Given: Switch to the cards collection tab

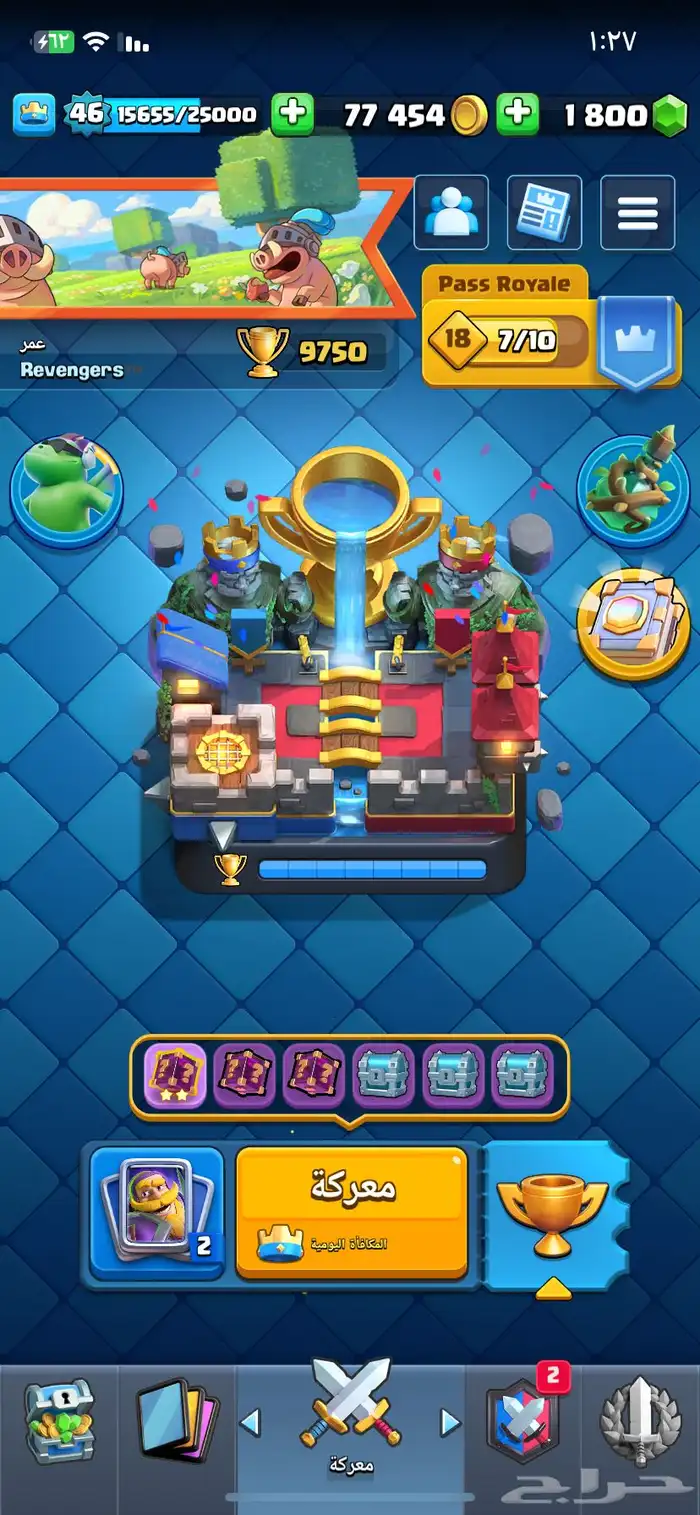Looking at the screenshot, I should click(176, 1420).
